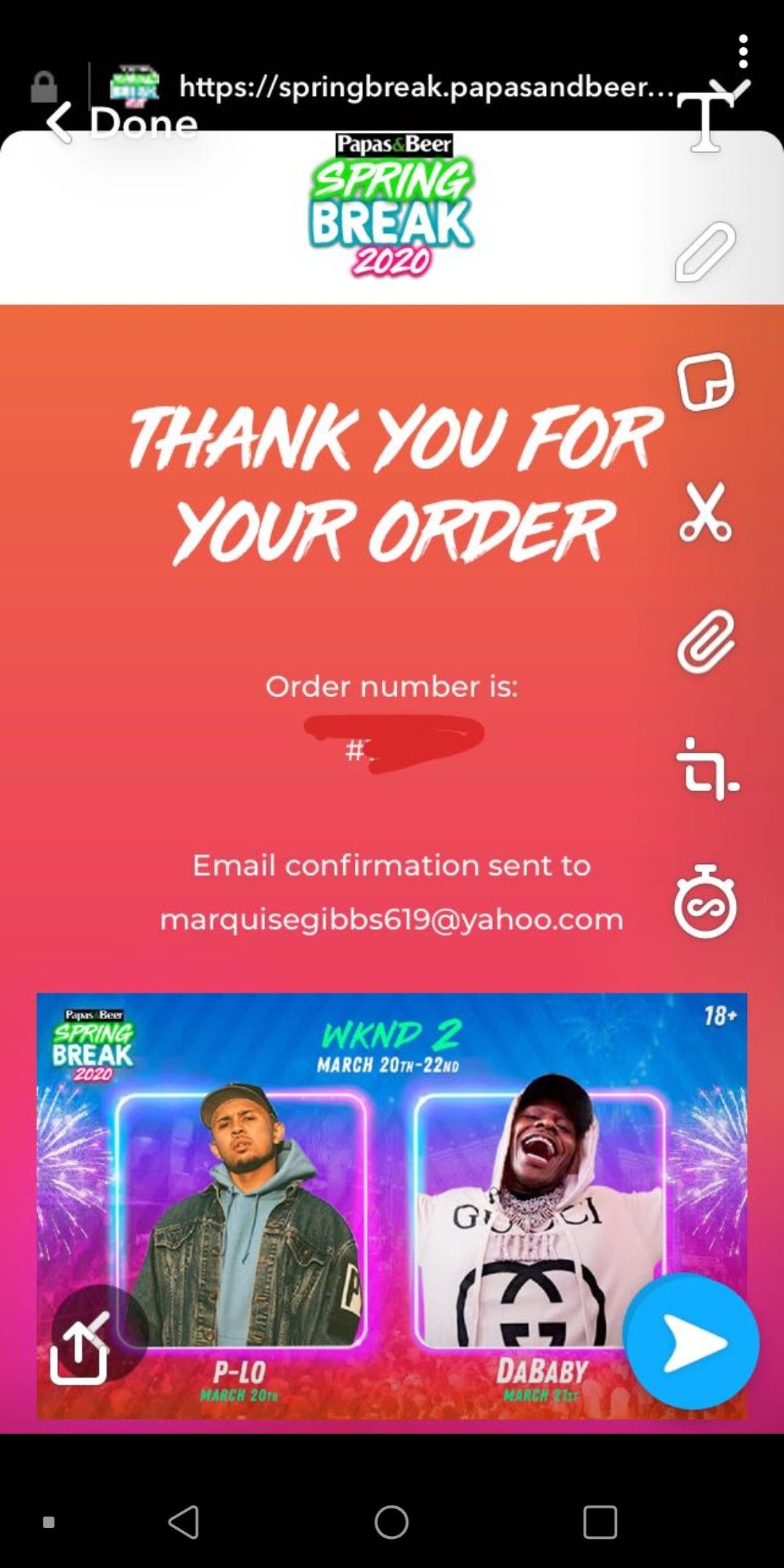Tap the save/export icon at bottom left
This screenshot has height=1568, width=784.
coord(78,1353)
